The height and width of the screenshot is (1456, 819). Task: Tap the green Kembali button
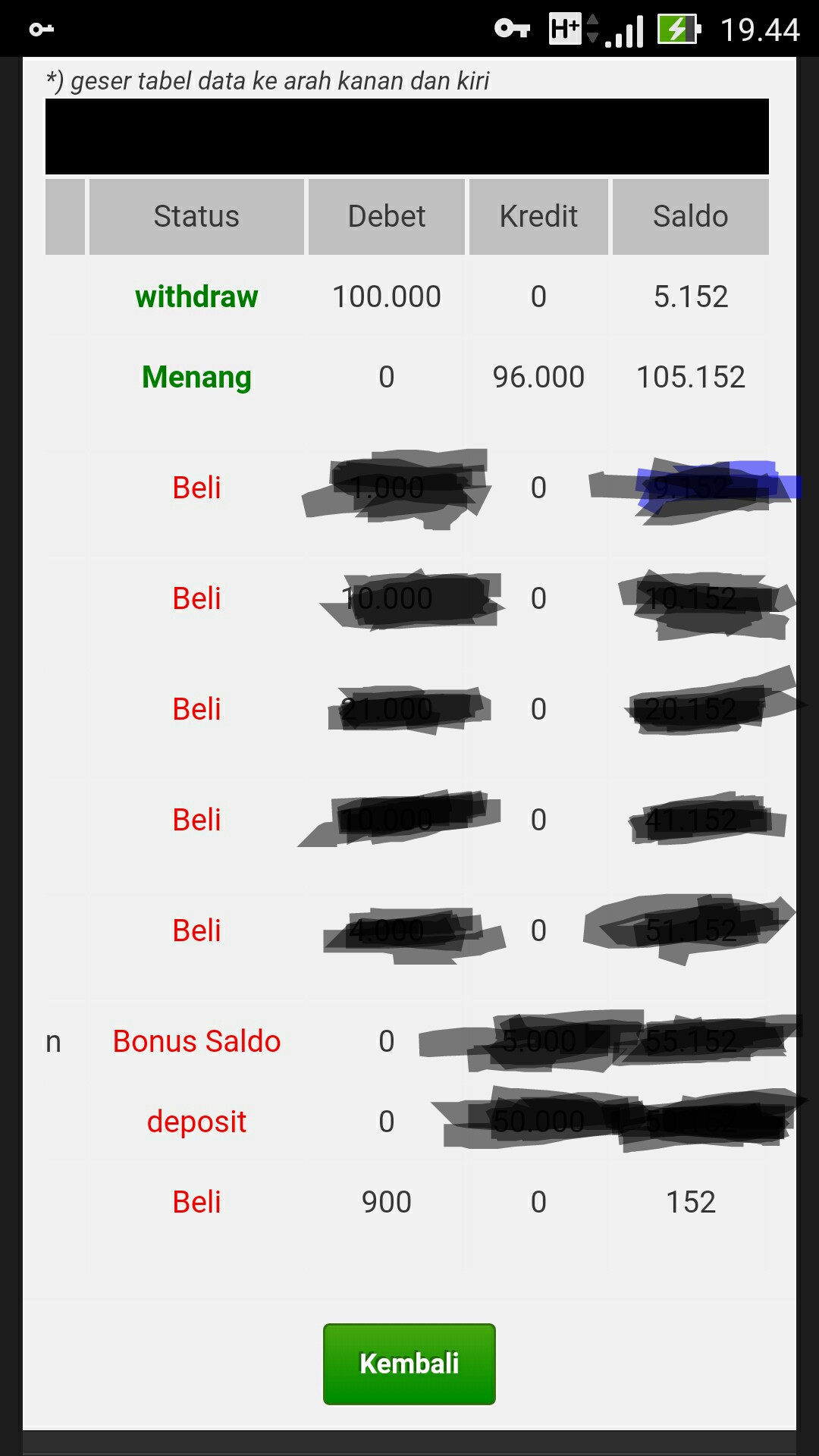[409, 1363]
